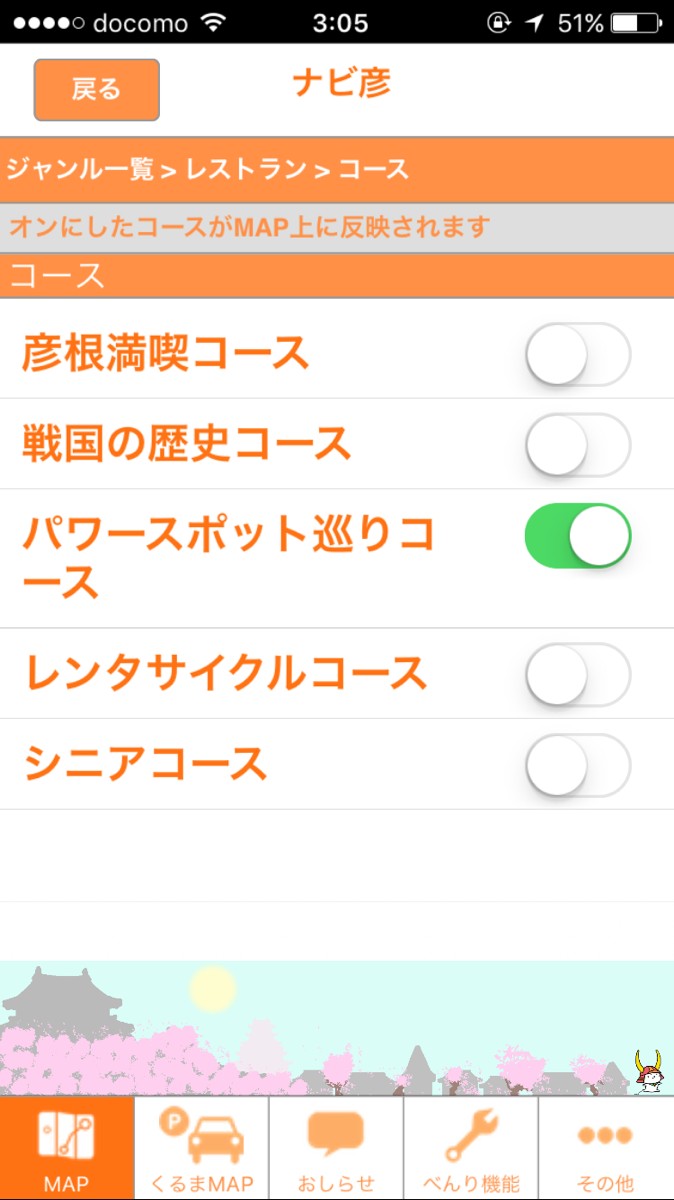Disable the パワースポット巡りコース switch
The height and width of the screenshot is (1200, 674).
[578, 536]
